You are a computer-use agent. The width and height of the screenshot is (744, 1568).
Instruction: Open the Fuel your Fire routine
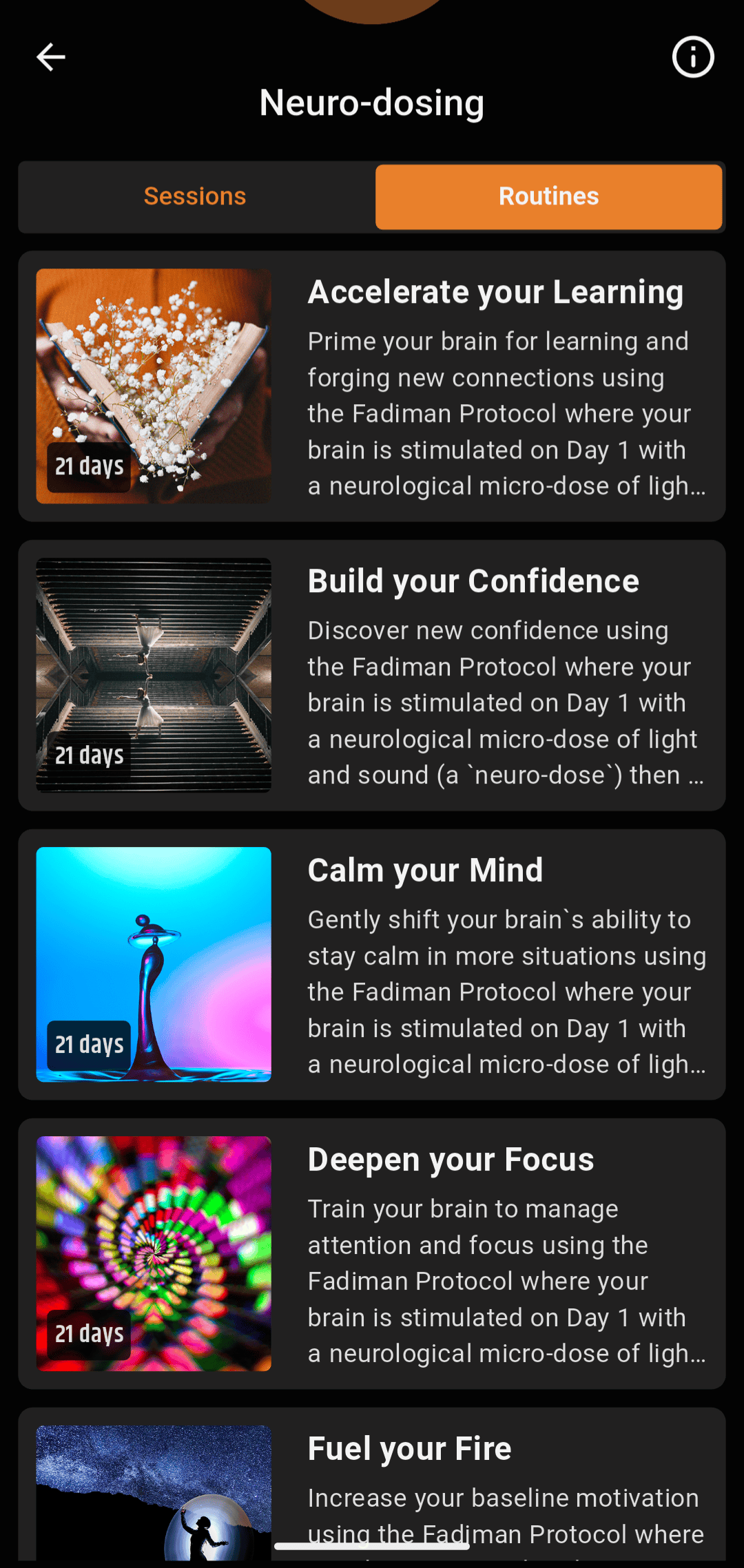click(372, 1481)
